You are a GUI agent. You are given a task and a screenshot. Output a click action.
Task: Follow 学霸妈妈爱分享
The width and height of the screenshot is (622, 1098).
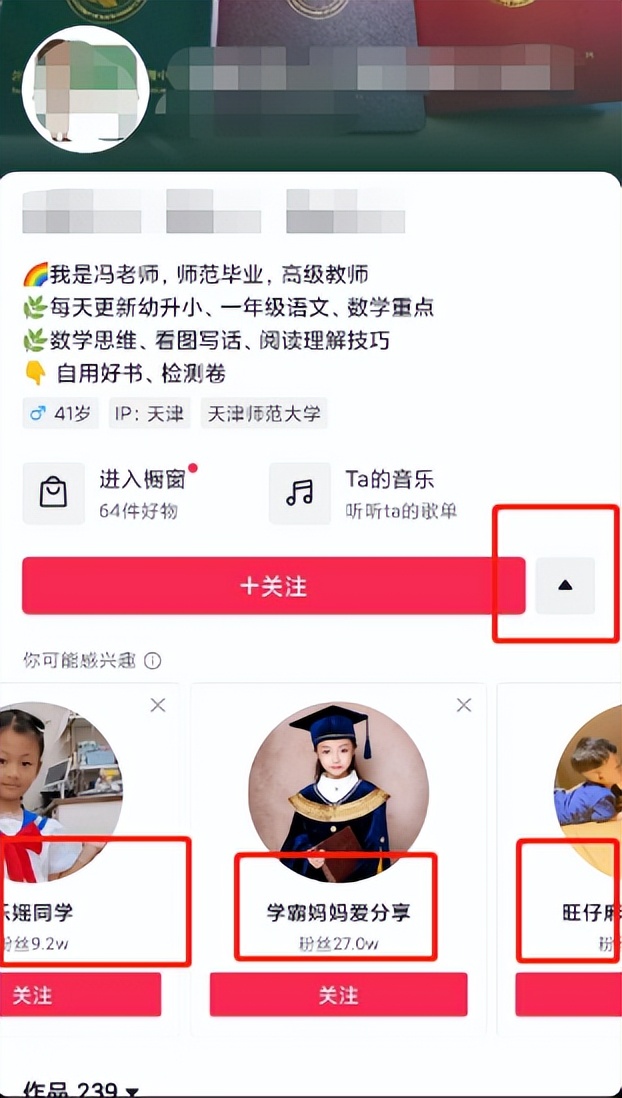pyautogui.click(x=338, y=994)
